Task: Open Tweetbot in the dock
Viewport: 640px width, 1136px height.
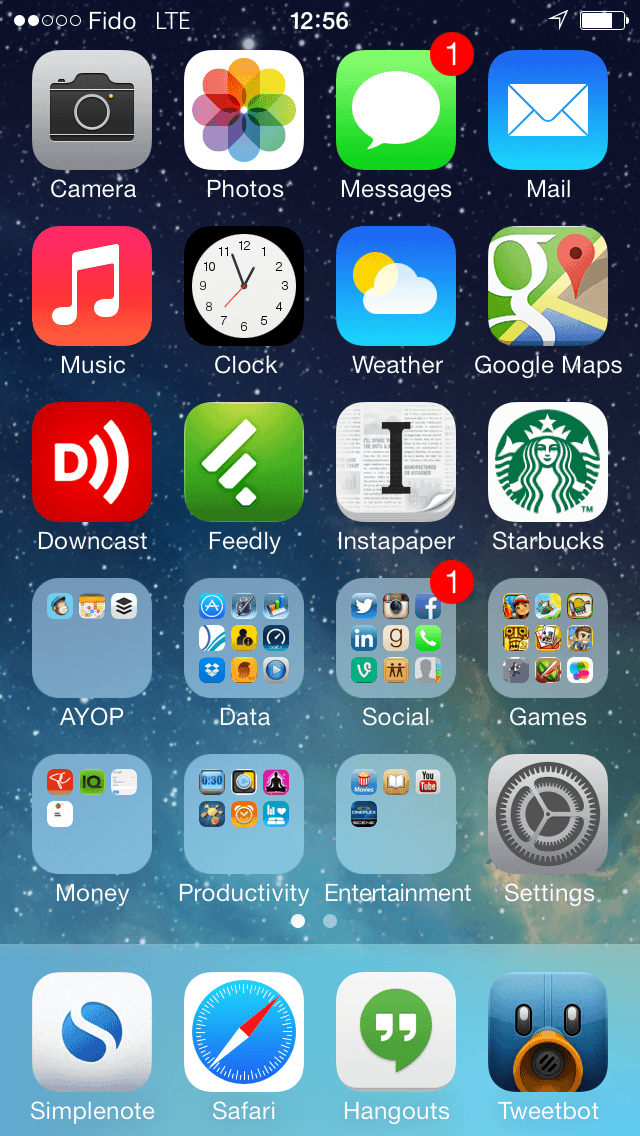Action: (x=548, y=1032)
